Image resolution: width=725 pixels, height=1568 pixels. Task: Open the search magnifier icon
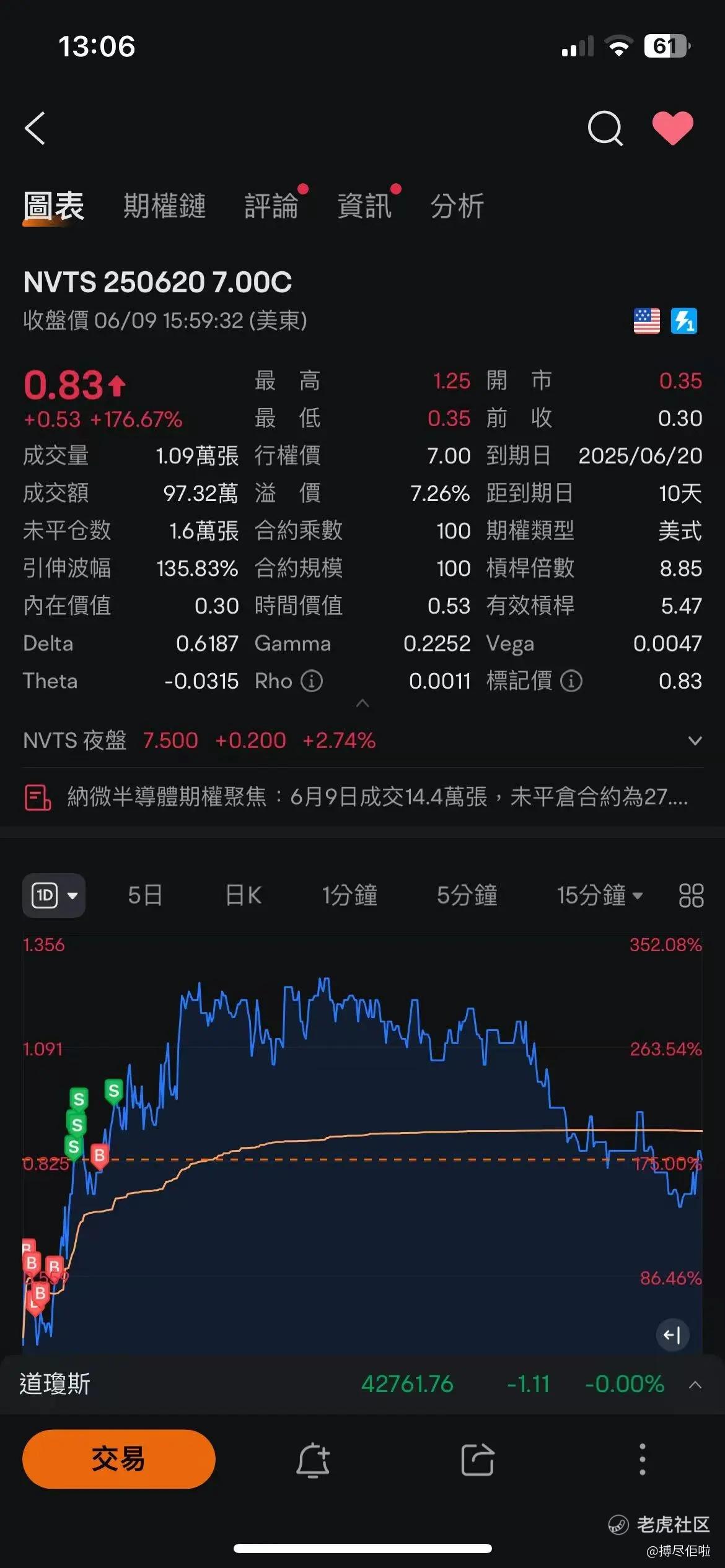(605, 128)
